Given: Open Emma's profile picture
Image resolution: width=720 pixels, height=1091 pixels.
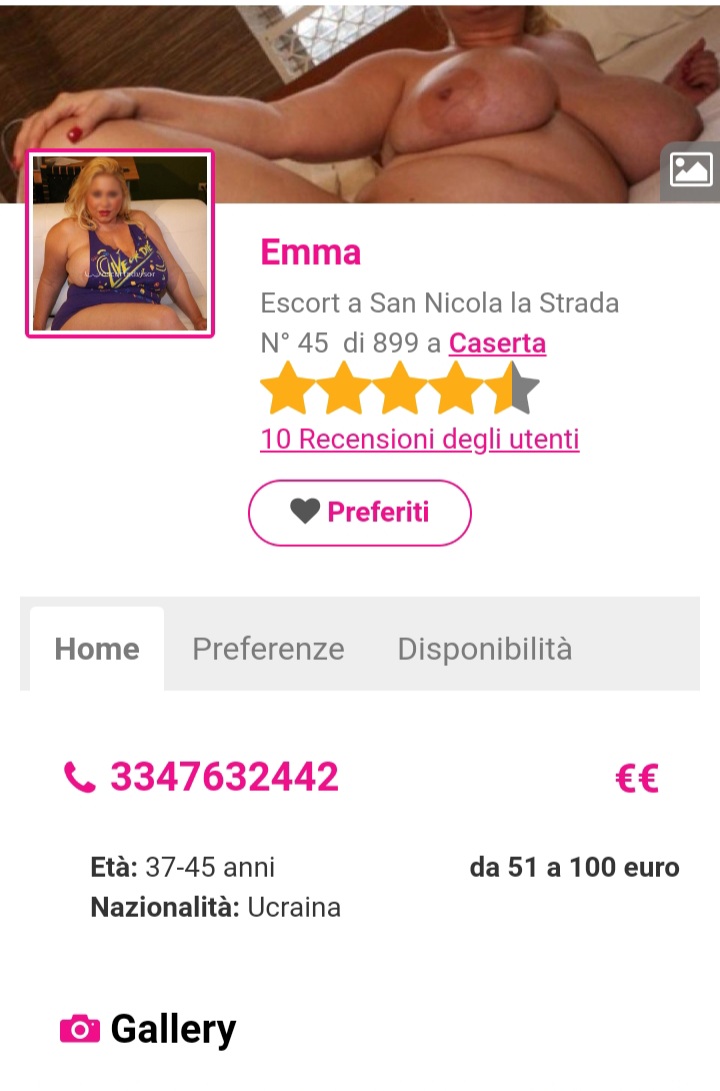Looking at the screenshot, I should (x=120, y=244).
